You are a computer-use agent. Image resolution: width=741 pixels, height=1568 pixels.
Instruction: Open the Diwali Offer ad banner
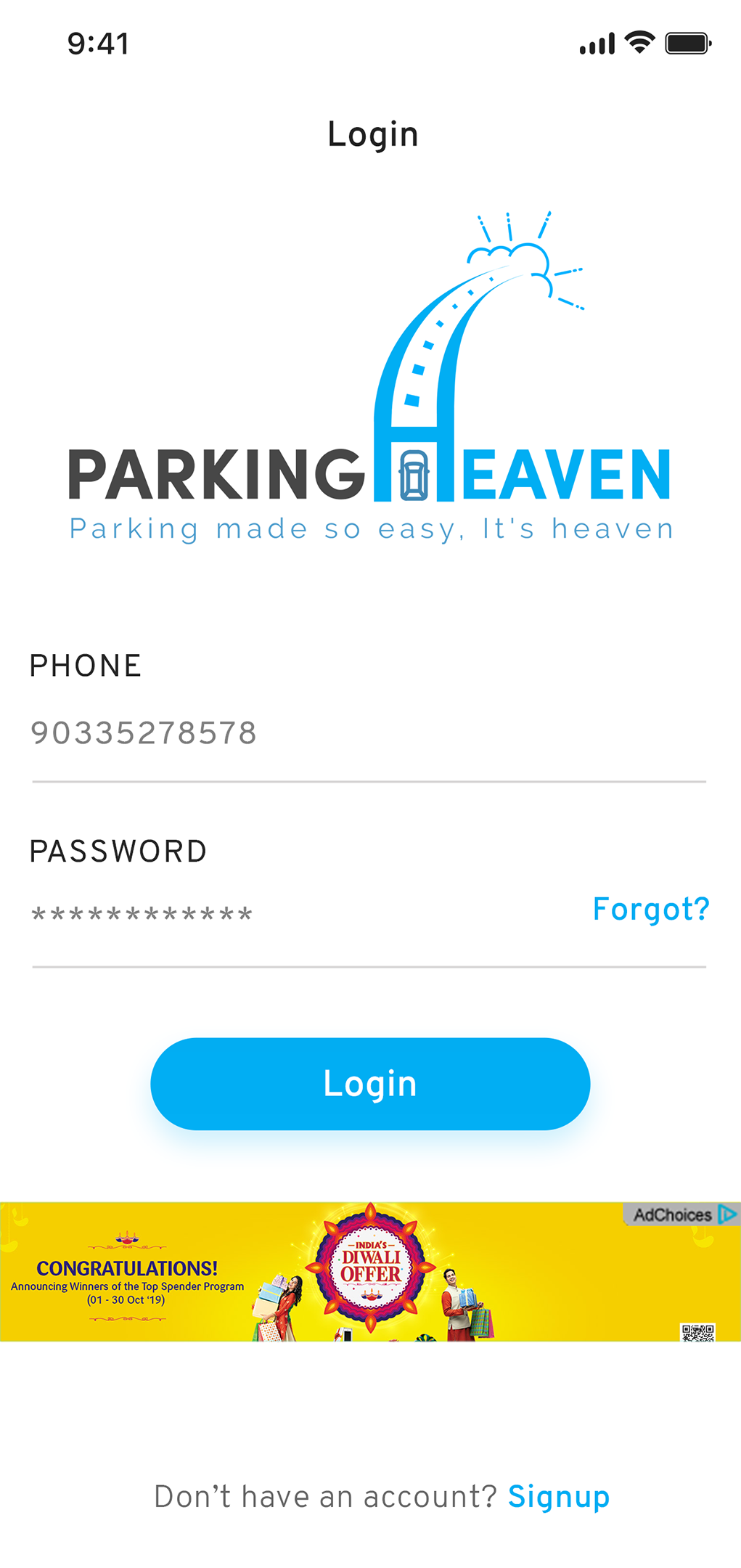tap(370, 1271)
